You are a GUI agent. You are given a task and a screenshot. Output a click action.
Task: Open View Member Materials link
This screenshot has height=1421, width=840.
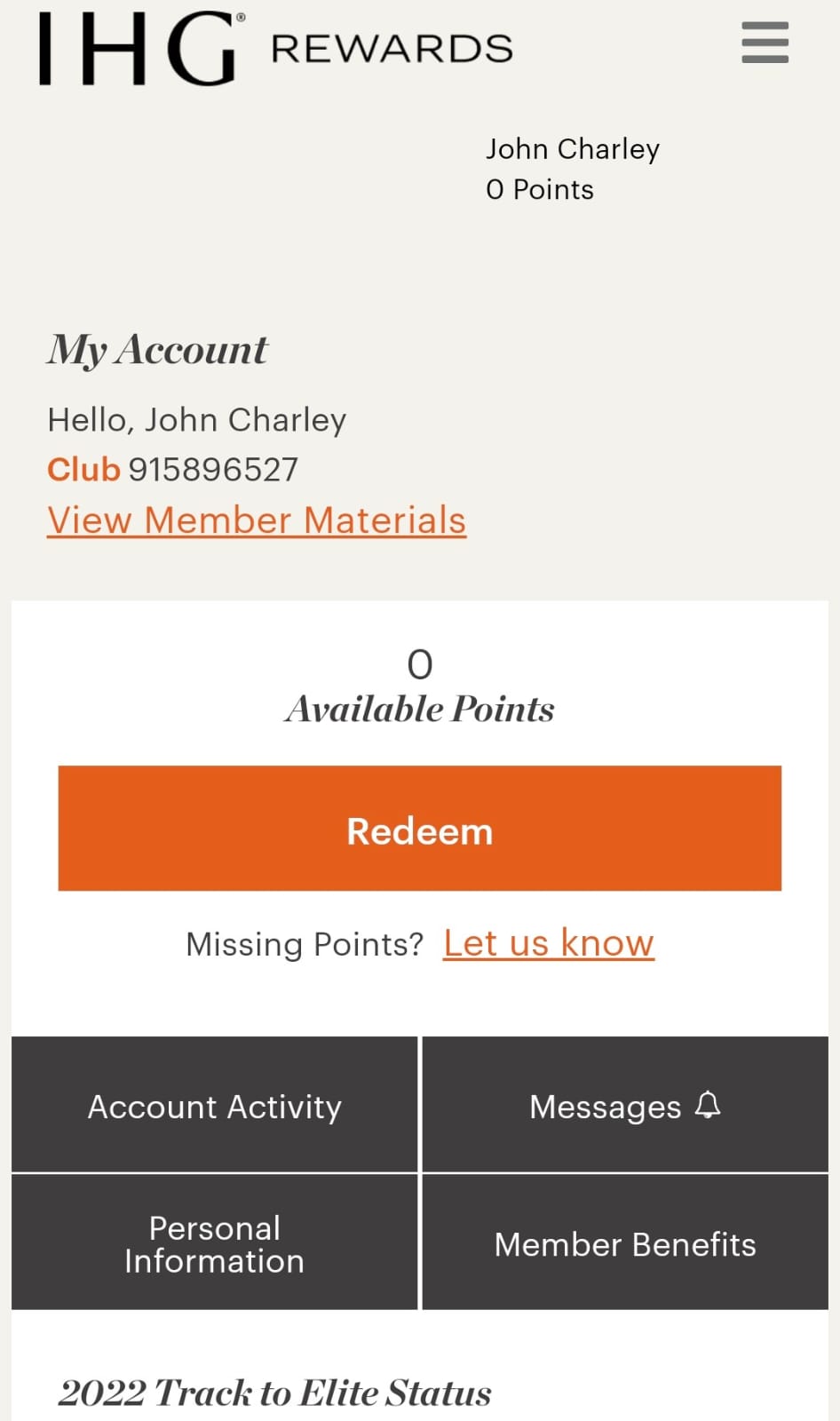(x=257, y=520)
